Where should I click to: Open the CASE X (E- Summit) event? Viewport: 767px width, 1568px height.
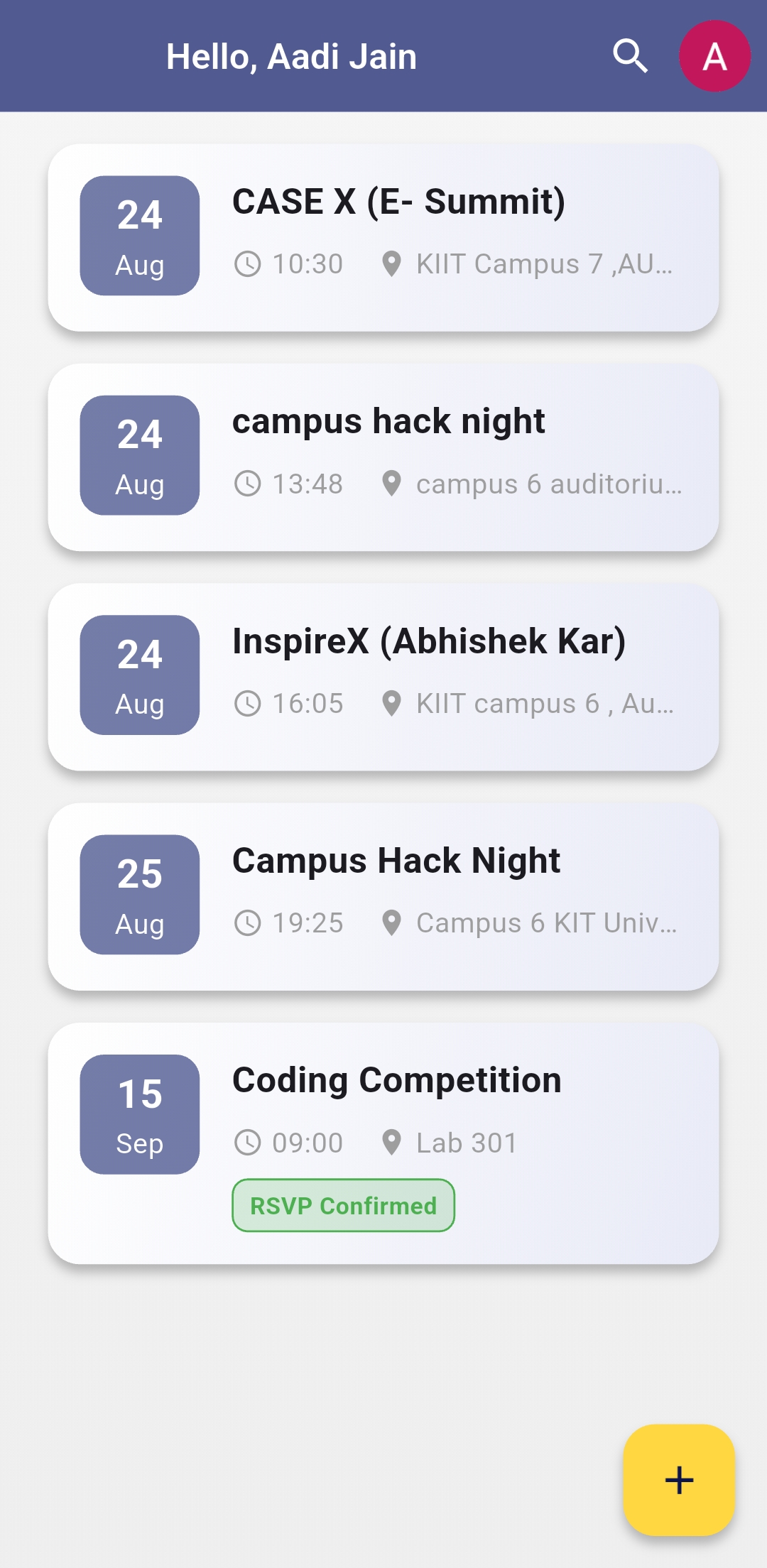383,237
